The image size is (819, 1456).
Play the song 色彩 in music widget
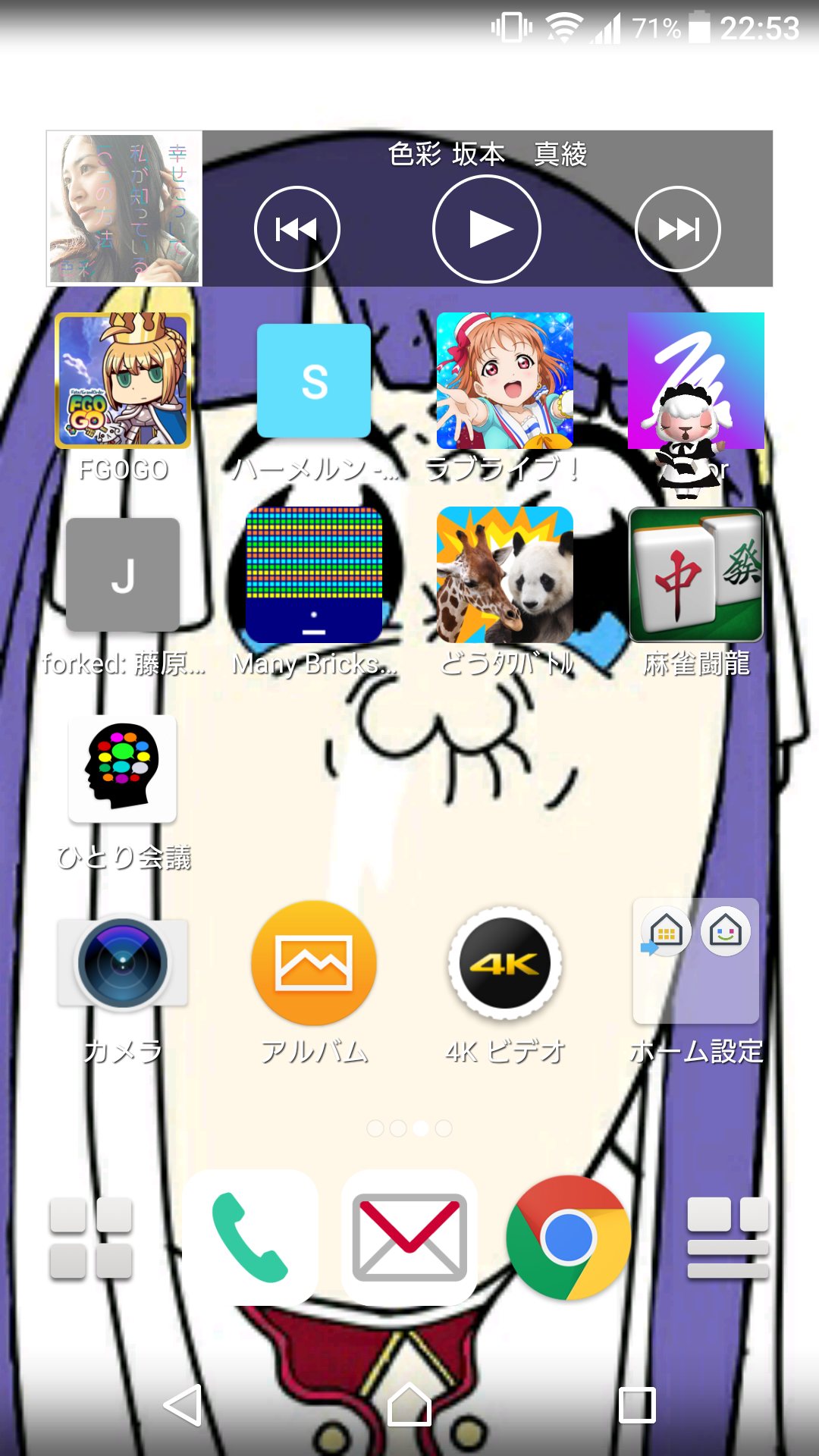pyautogui.click(x=486, y=229)
